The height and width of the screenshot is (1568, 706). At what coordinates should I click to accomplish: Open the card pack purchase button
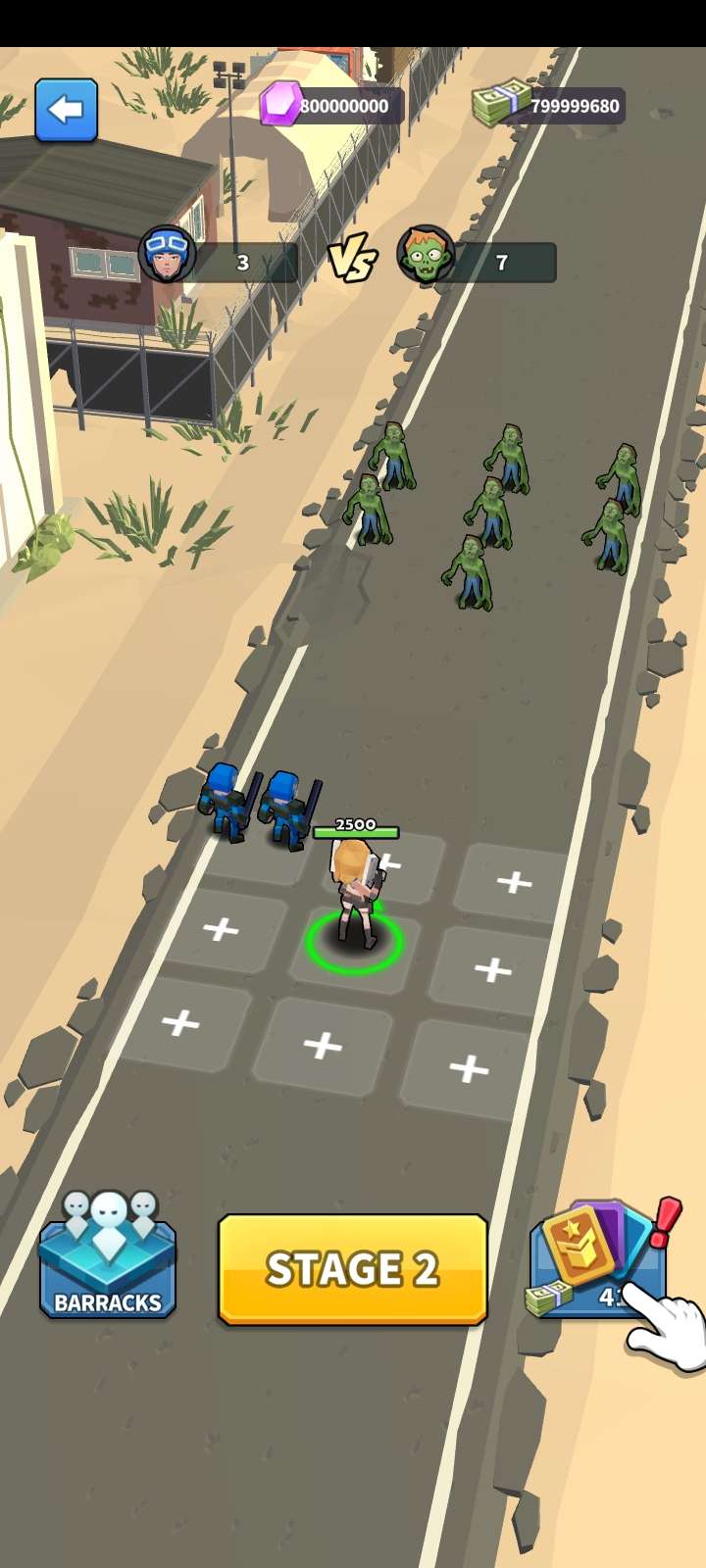coord(596,1261)
